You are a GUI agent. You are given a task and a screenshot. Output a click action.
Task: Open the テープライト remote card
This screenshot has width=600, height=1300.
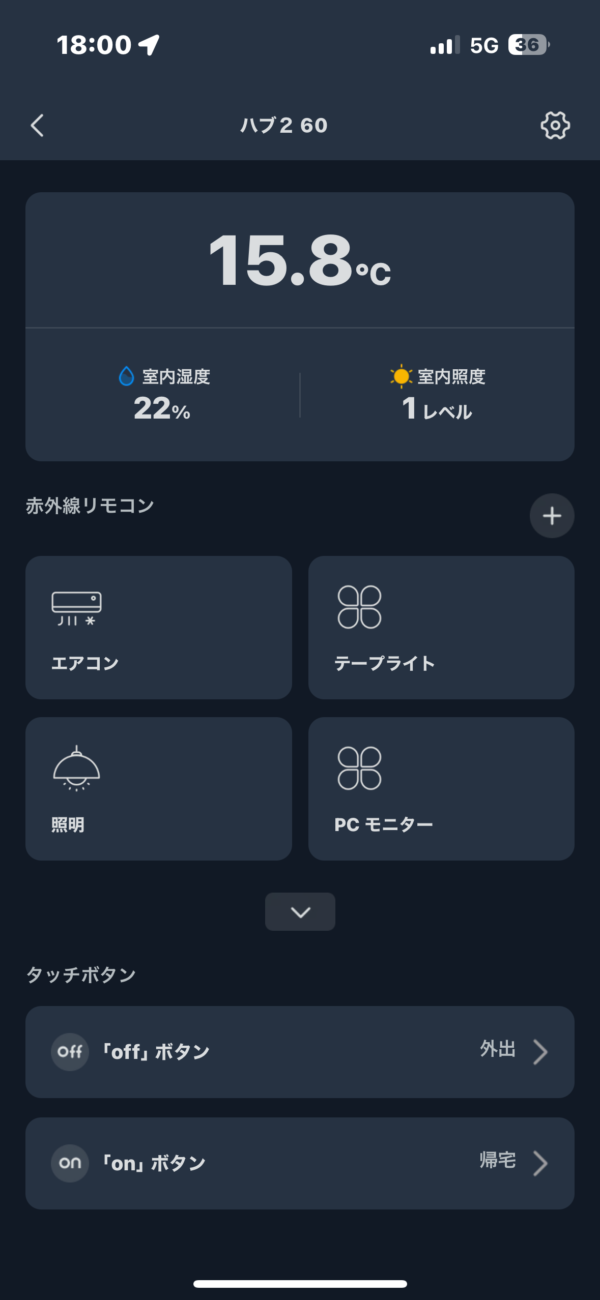(441, 628)
